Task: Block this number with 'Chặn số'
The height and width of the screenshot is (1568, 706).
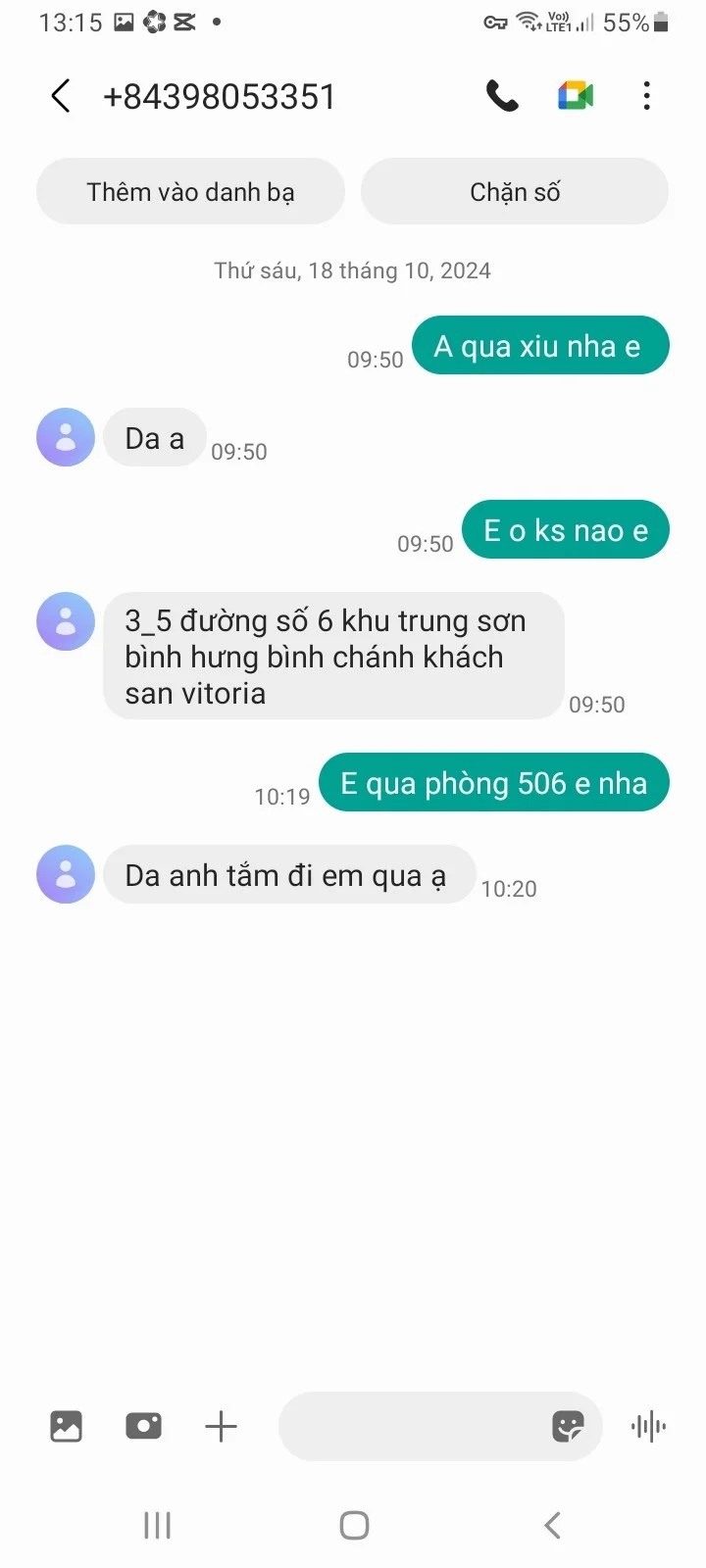Action: click(515, 192)
